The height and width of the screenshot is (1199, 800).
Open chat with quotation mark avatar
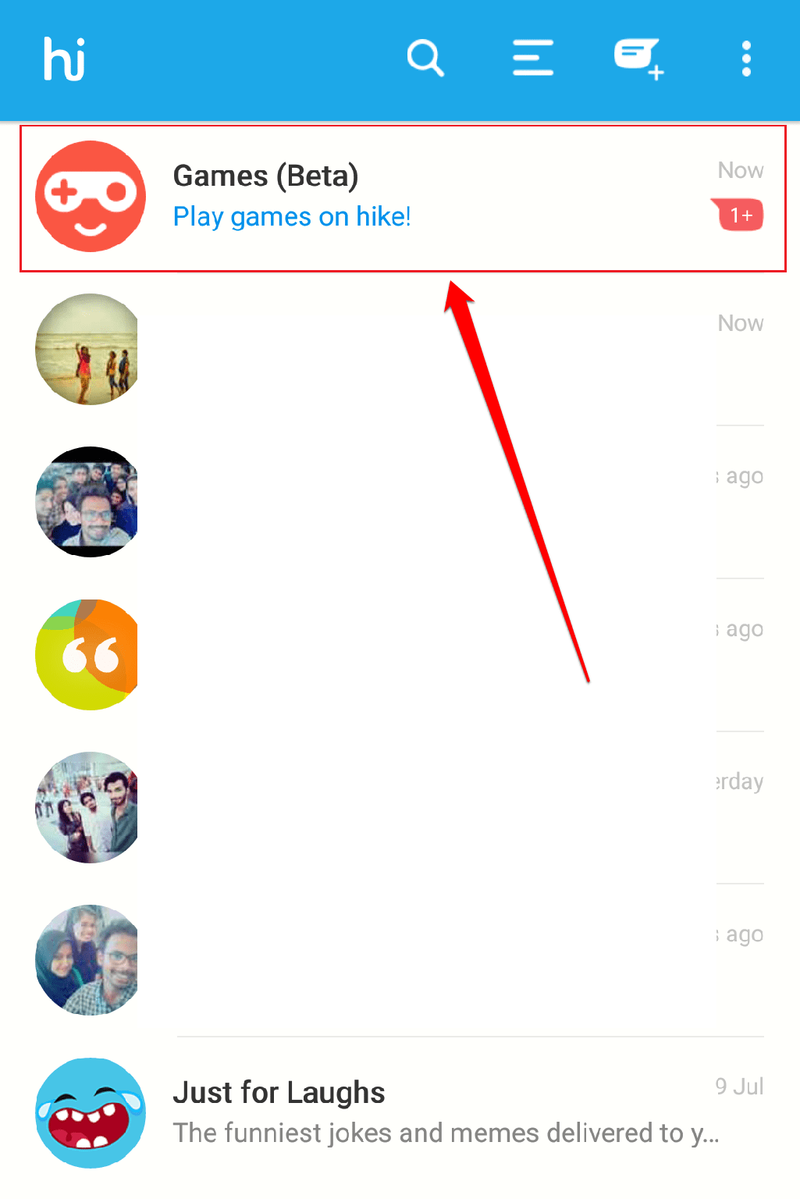tap(400, 655)
